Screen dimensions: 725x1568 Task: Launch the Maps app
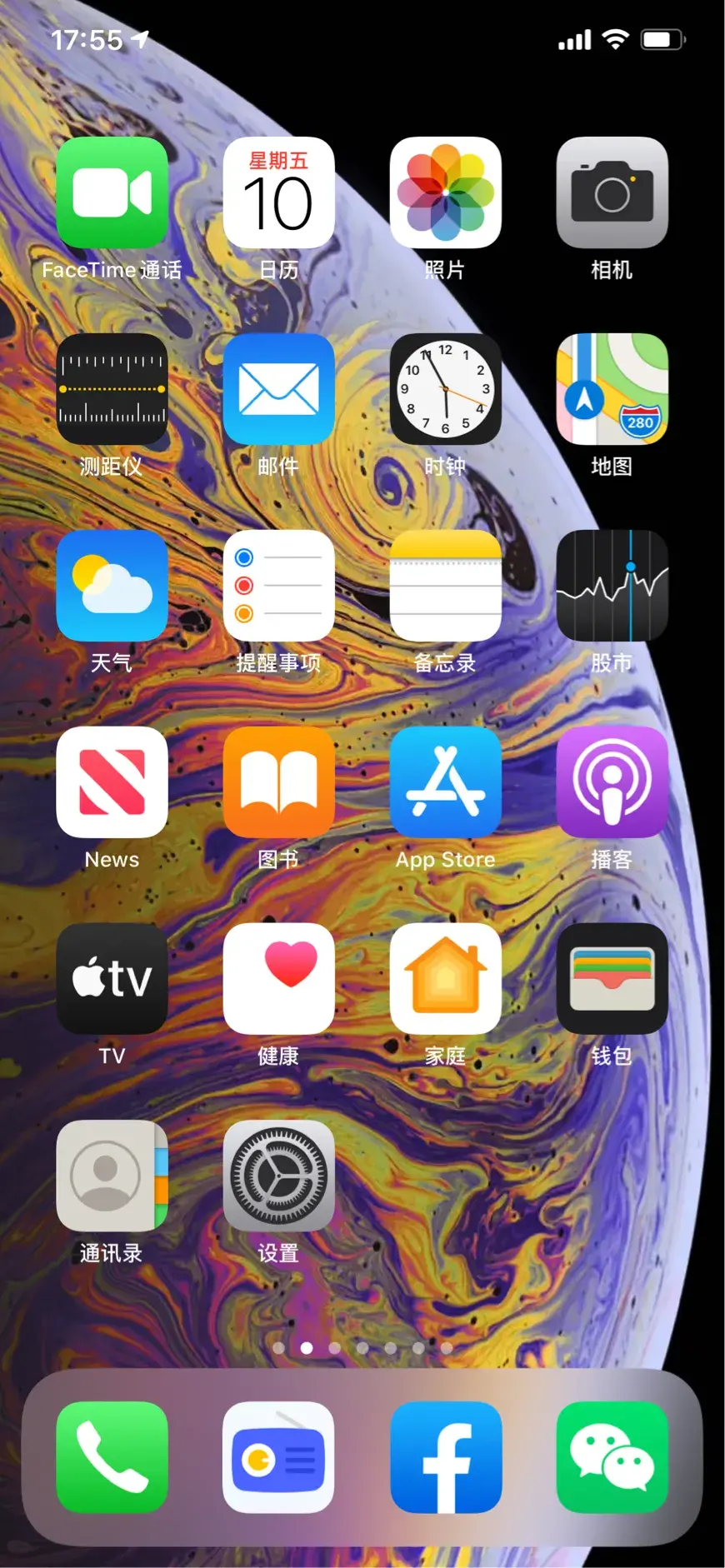(x=612, y=389)
